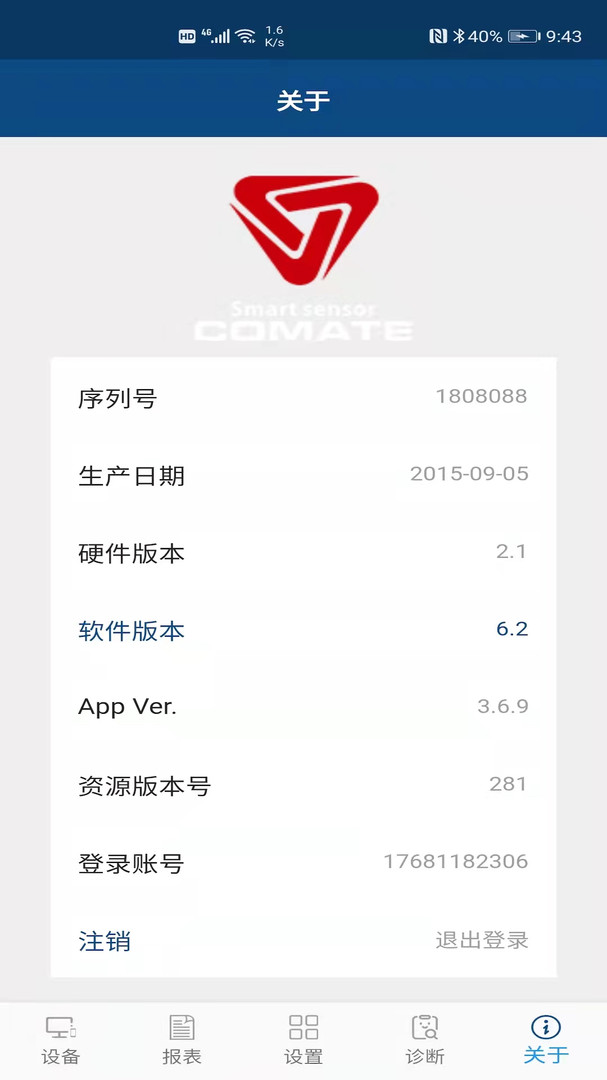This screenshot has width=607, height=1080.
Task: Tap the 关于 tab
Action: pyautogui.click(x=546, y=1040)
